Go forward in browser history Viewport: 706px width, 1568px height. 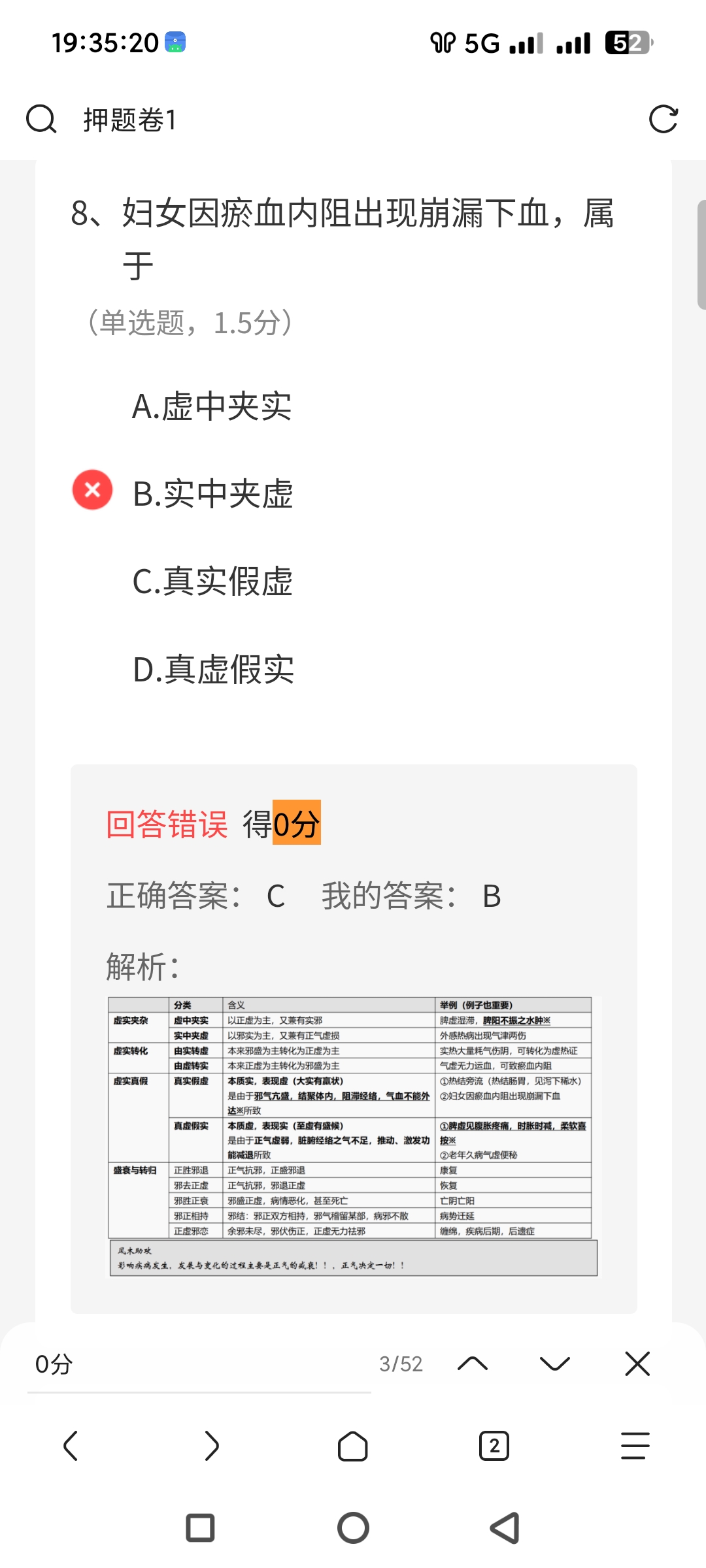pyautogui.click(x=212, y=1446)
